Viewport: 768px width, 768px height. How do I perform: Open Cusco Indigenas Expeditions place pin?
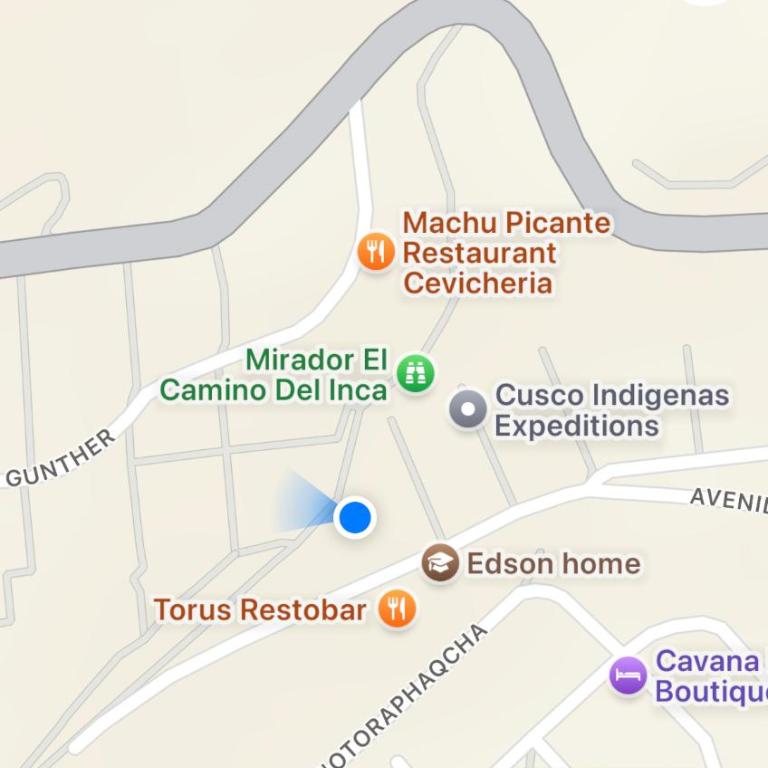coord(467,409)
